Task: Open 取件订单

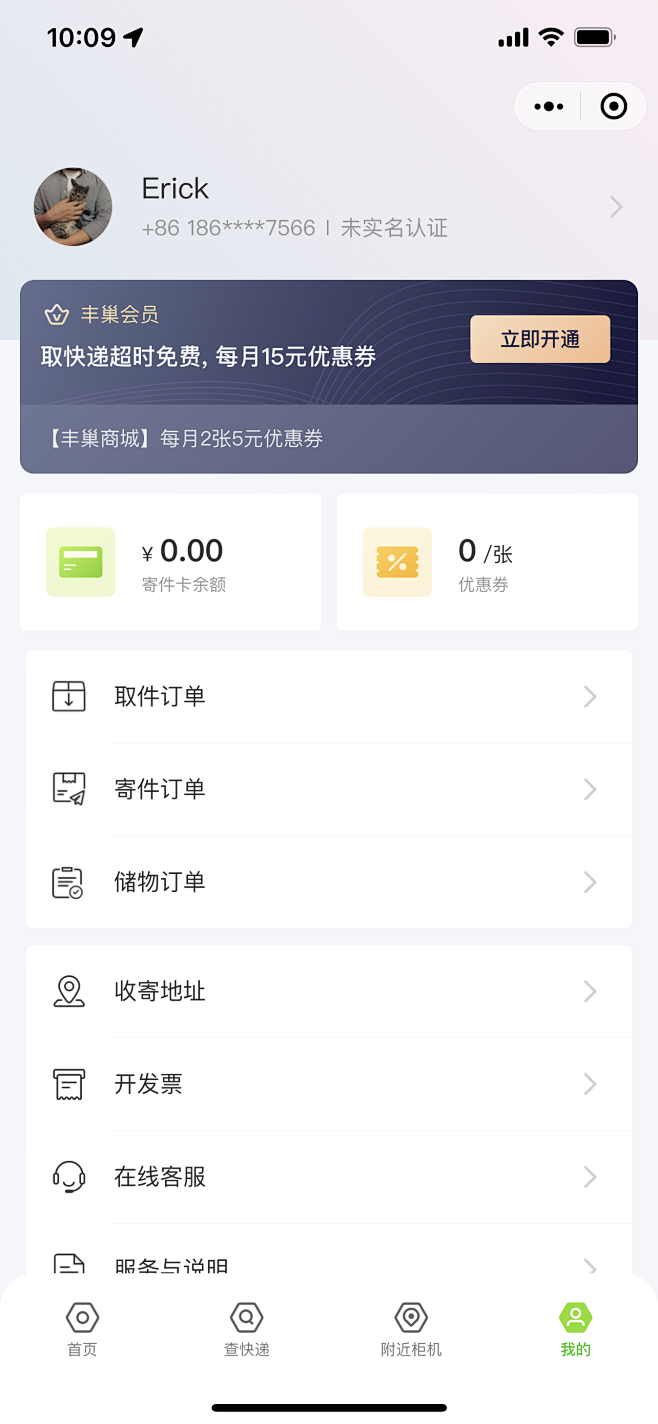Action: 329,697
